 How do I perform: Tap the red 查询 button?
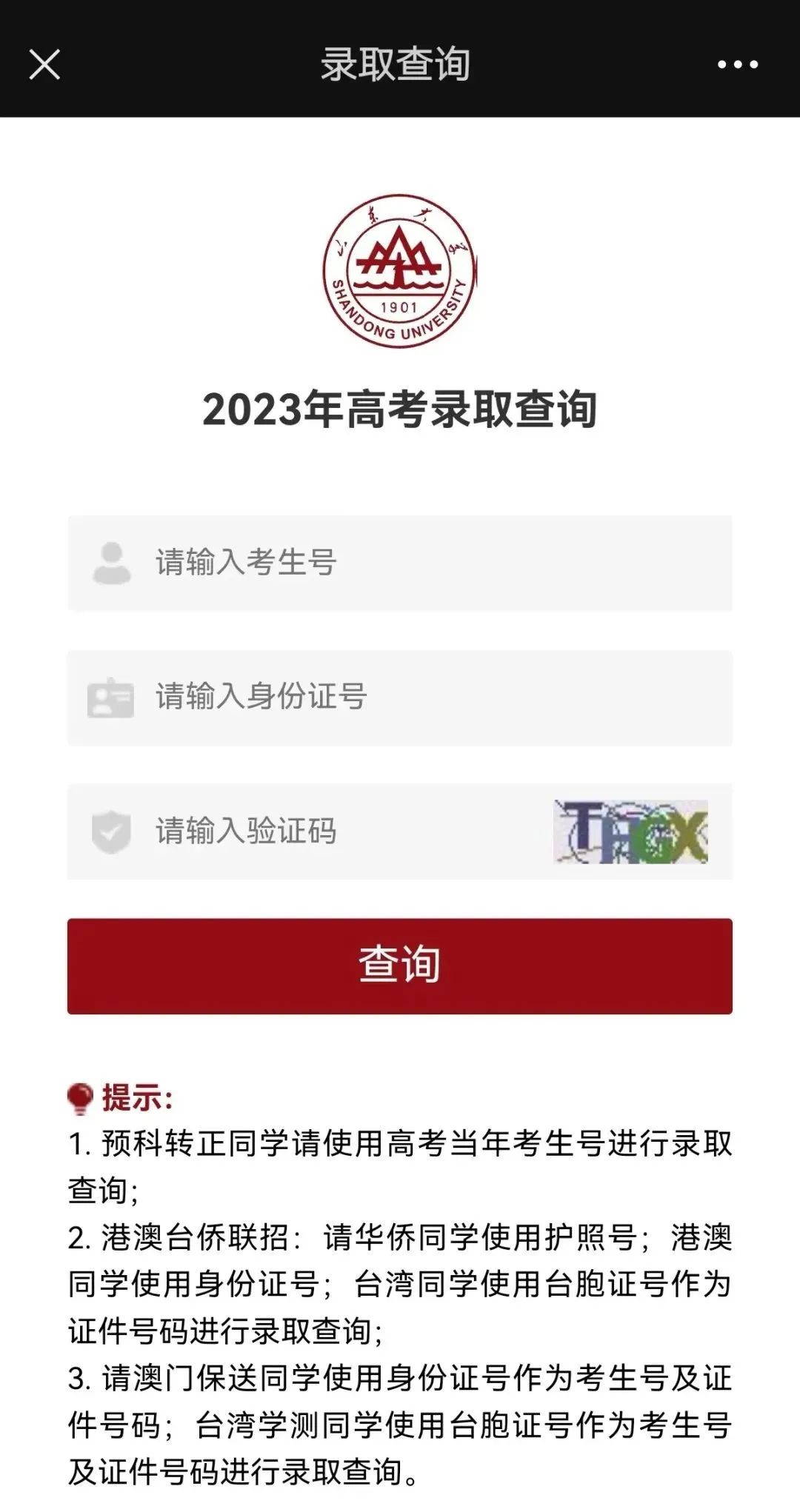click(400, 966)
